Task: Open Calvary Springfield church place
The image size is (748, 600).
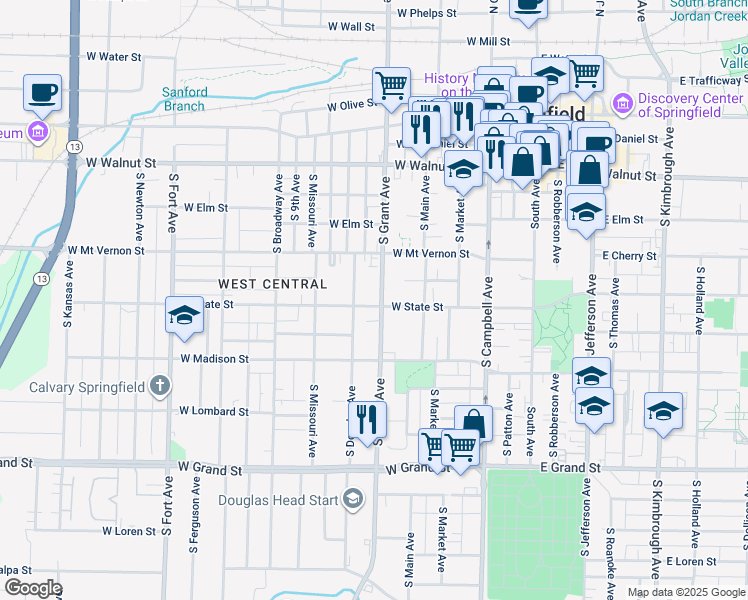Action: [x=100, y=387]
